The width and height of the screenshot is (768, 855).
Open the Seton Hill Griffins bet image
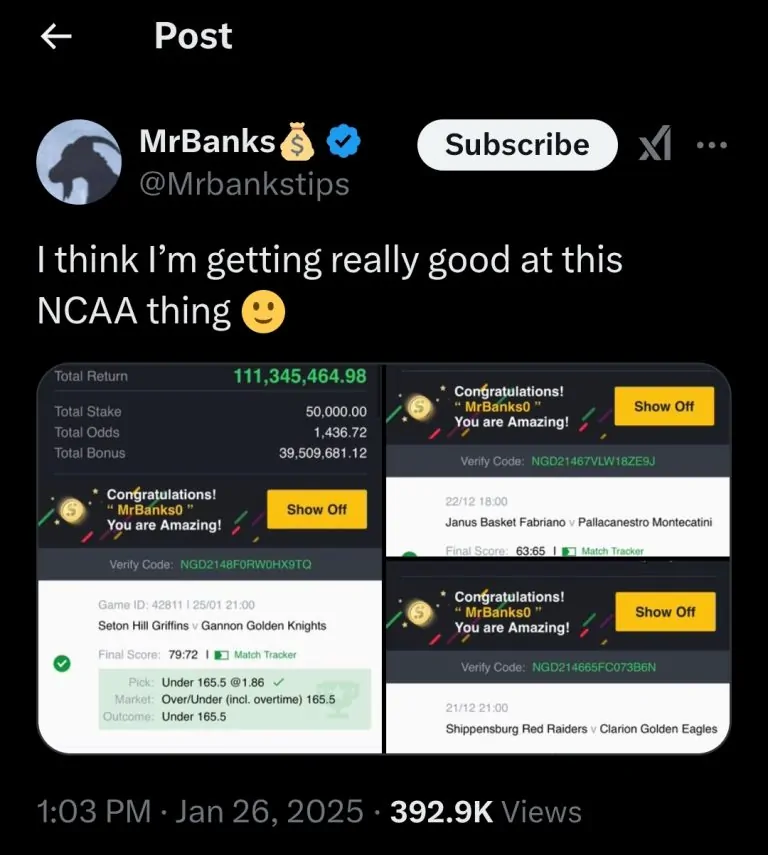pos(211,558)
